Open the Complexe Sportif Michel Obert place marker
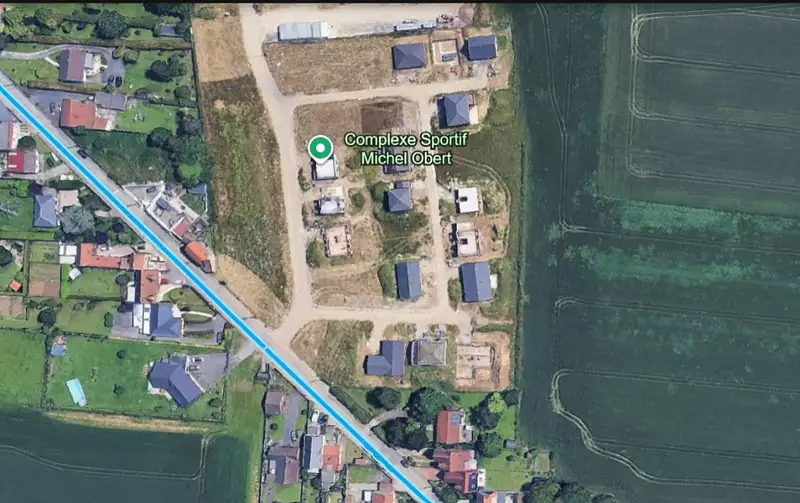Screen dimensions: 800x503 tap(321, 149)
